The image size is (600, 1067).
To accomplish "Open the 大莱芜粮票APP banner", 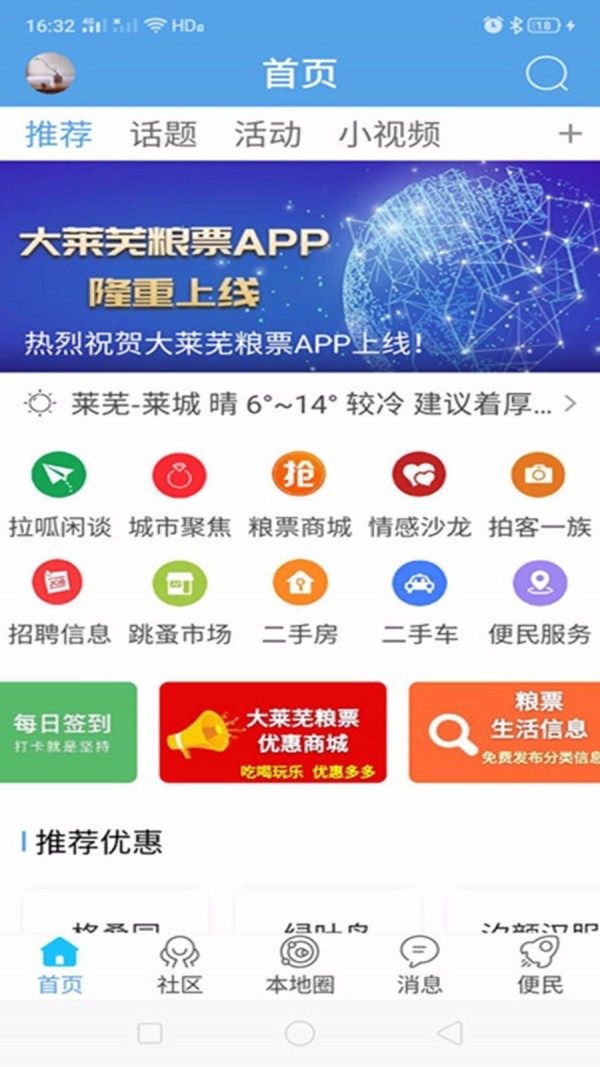I will tap(300, 266).
